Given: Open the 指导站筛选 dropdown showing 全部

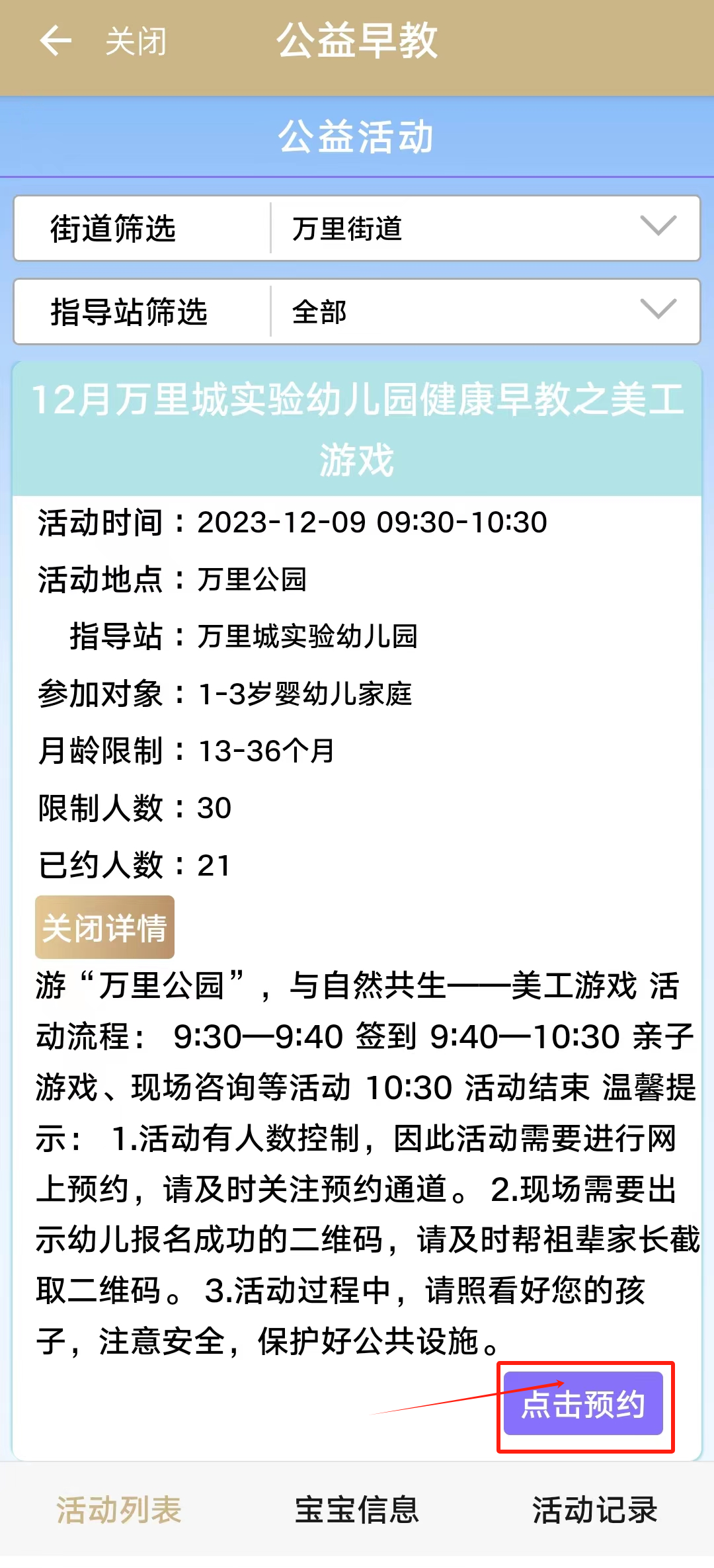Looking at the screenshot, I should pyautogui.click(x=485, y=311).
